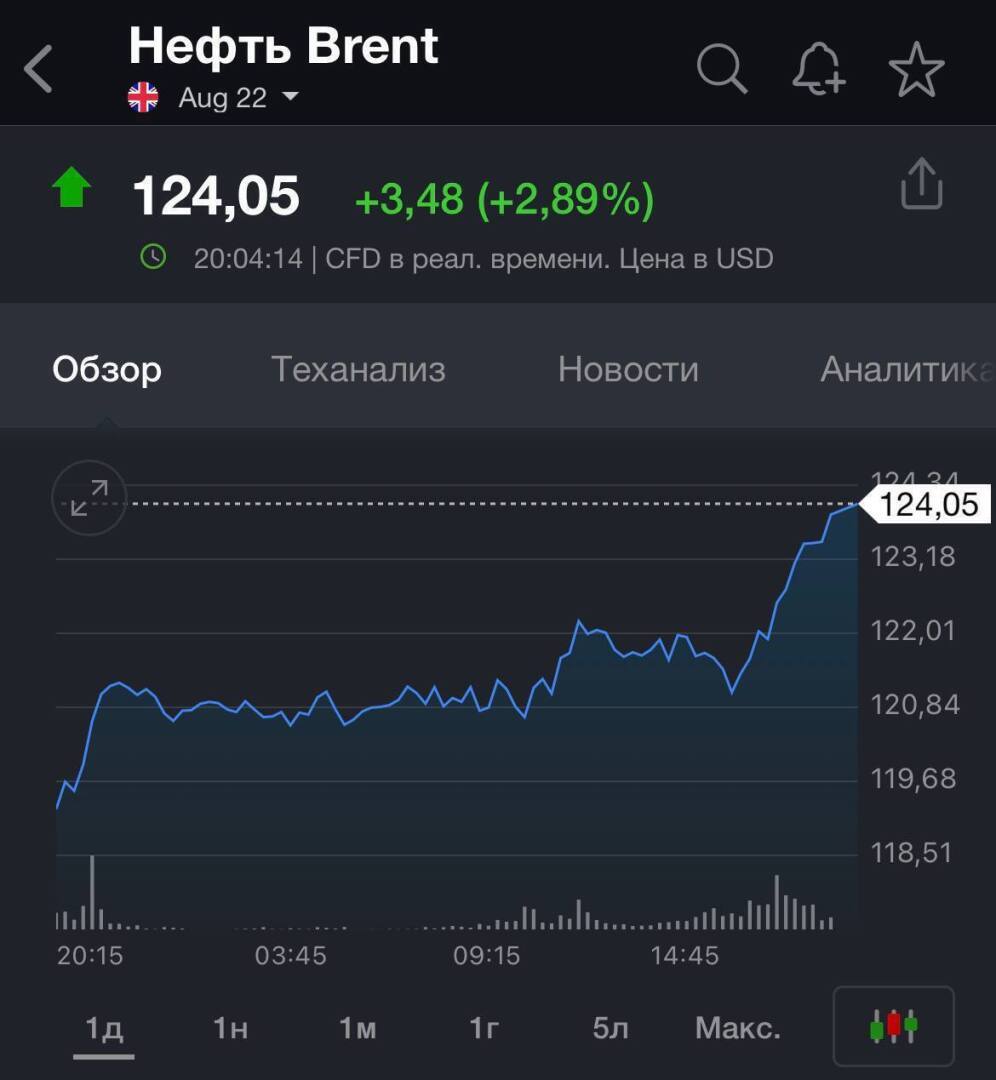Viewport: 996px width, 1080px height.
Task: Switch to the Теханализ tab
Action: coord(358,369)
